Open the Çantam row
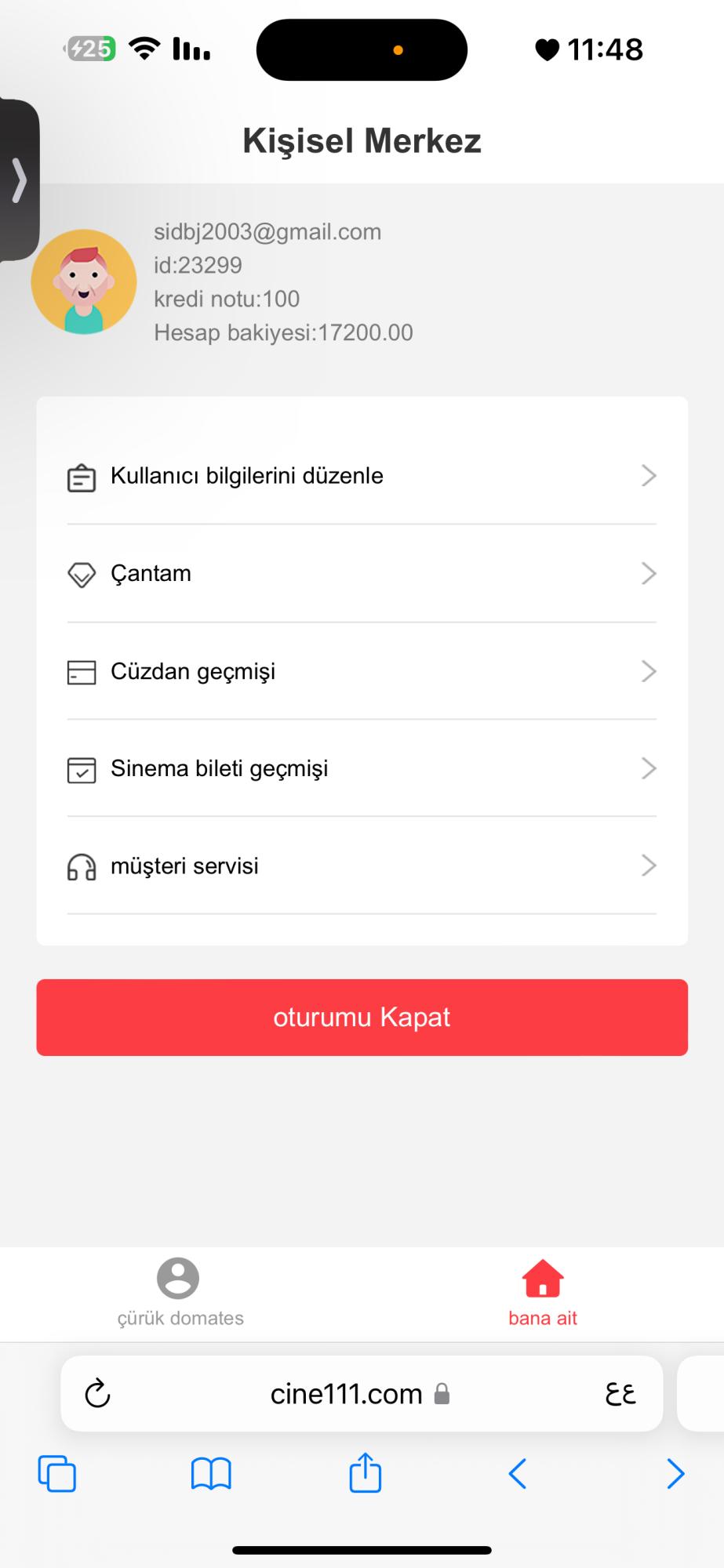Image resolution: width=724 pixels, height=1568 pixels. 362,574
